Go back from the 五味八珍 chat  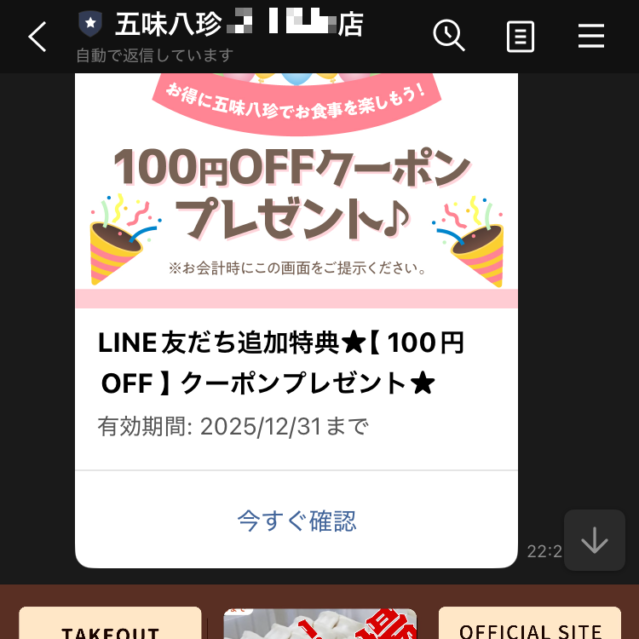pyautogui.click(x=37, y=37)
